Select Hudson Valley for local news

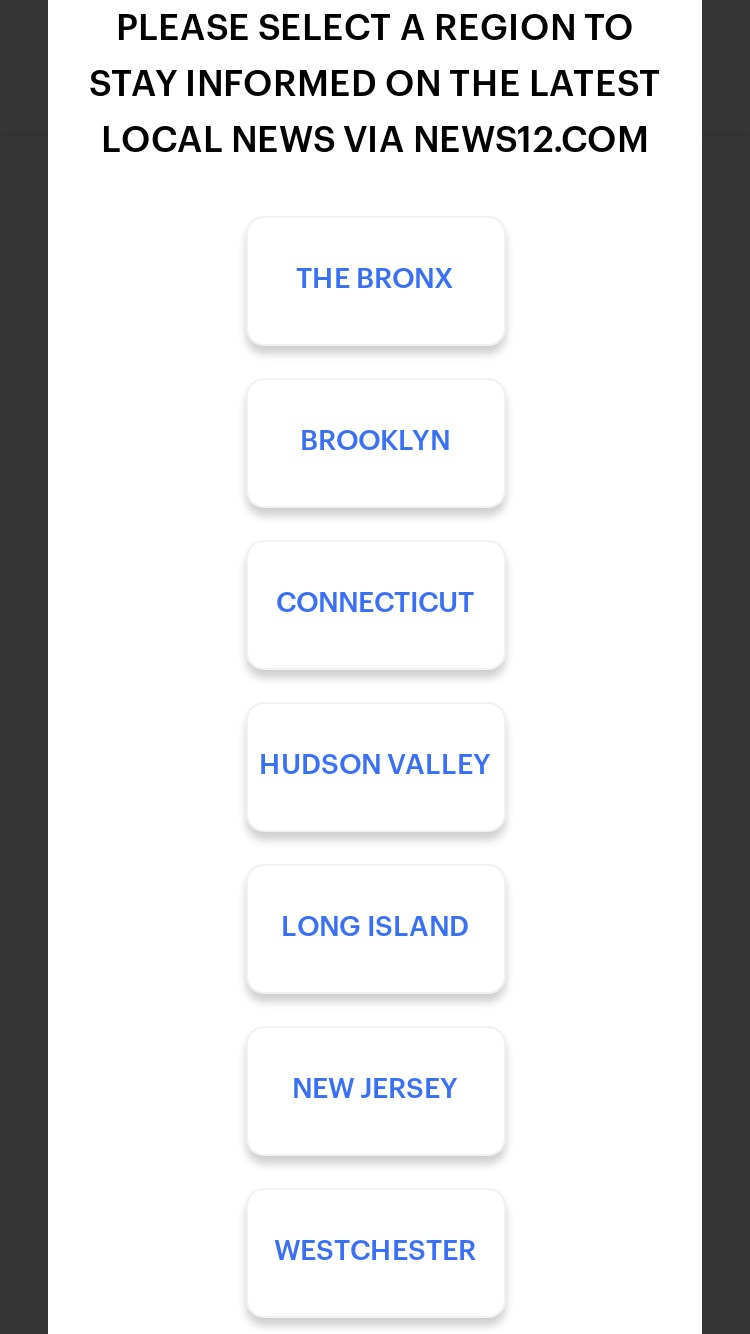tap(375, 766)
